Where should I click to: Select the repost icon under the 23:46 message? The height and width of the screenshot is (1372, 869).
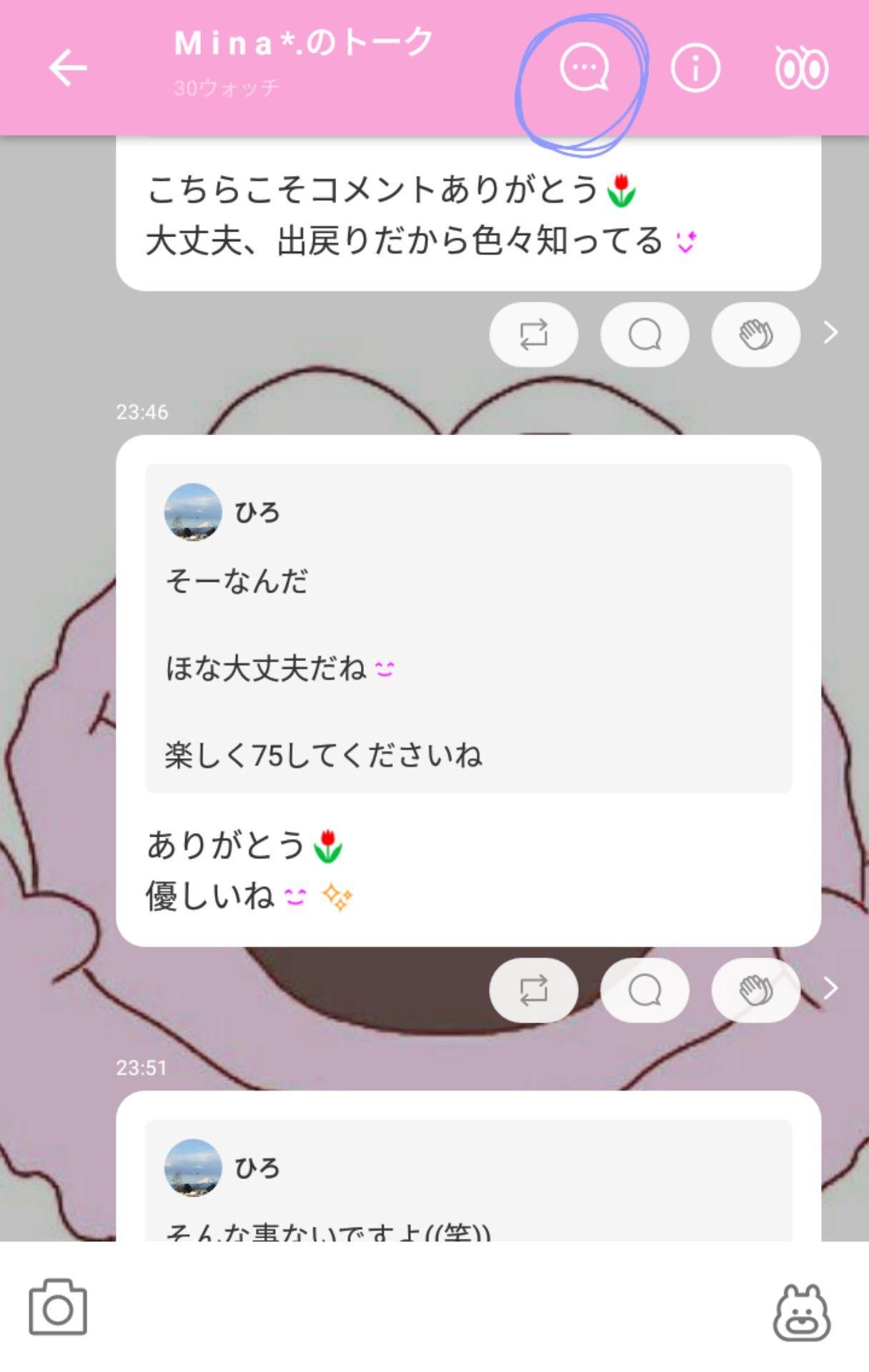tap(534, 334)
